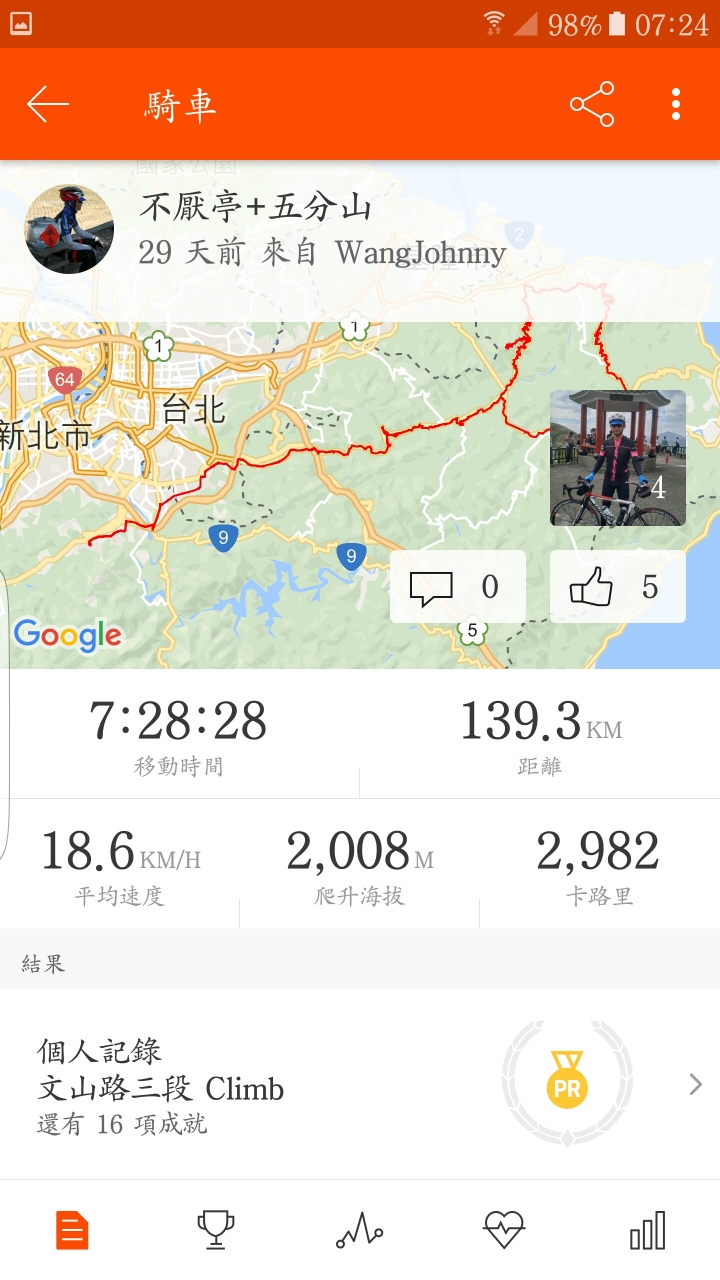Viewport: 720px width, 1280px height.
Task: Open WangJohnny's profile avatar
Action: [69, 229]
